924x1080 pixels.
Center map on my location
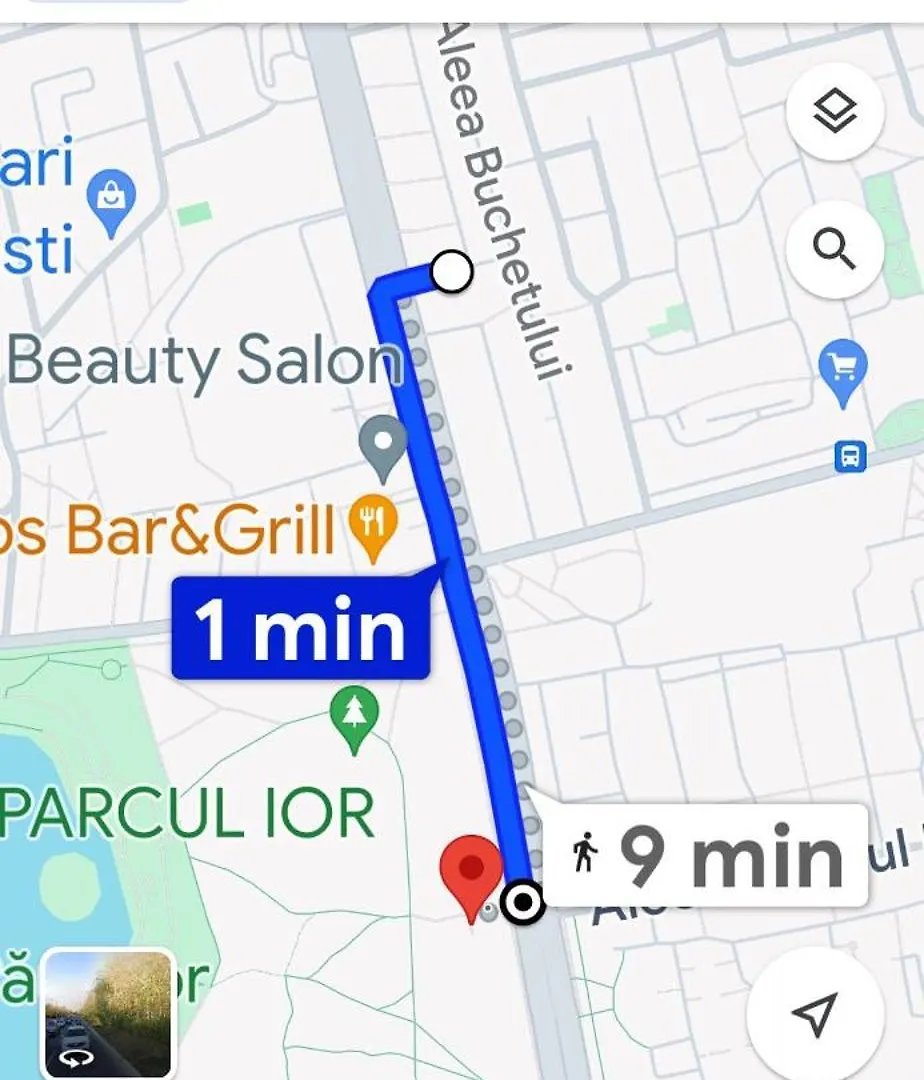click(x=815, y=1014)
